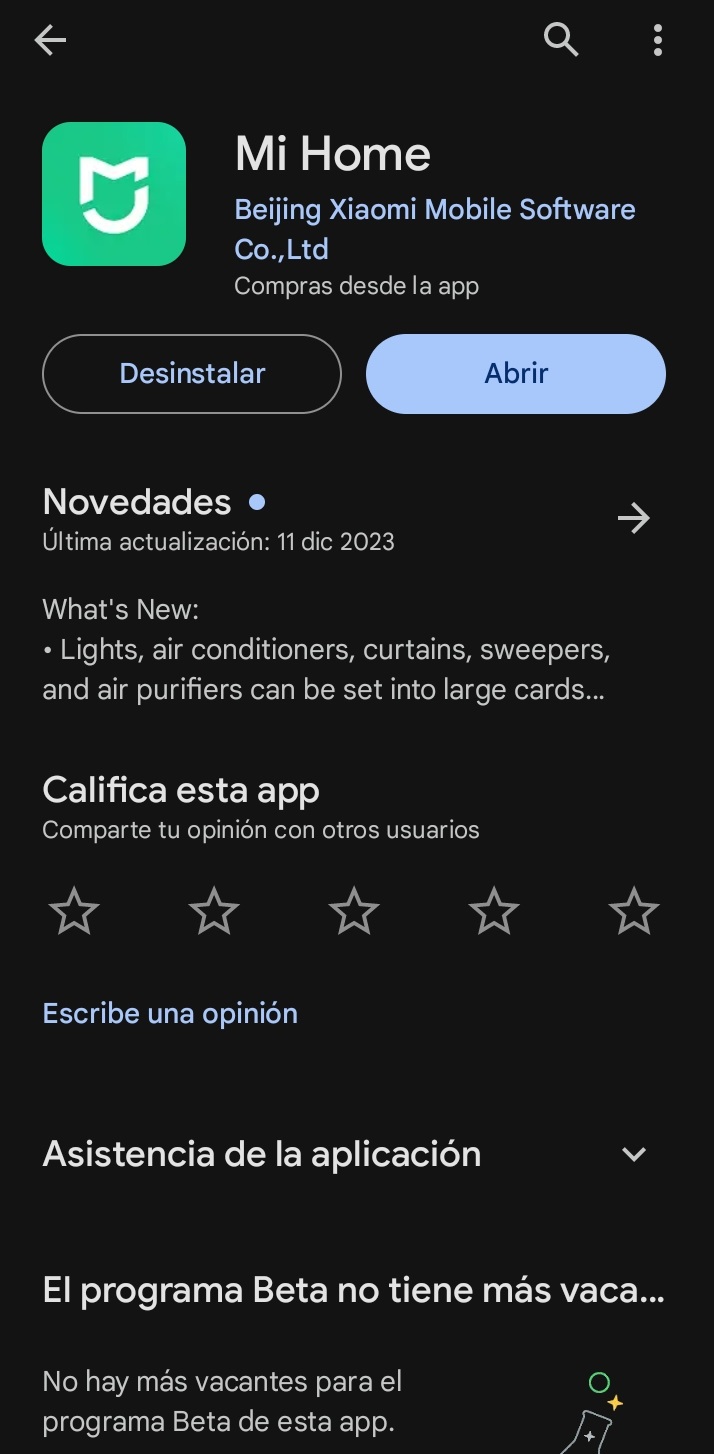Open Beijing Xiaomi Mobile Software developer page

tap(434, 228)
